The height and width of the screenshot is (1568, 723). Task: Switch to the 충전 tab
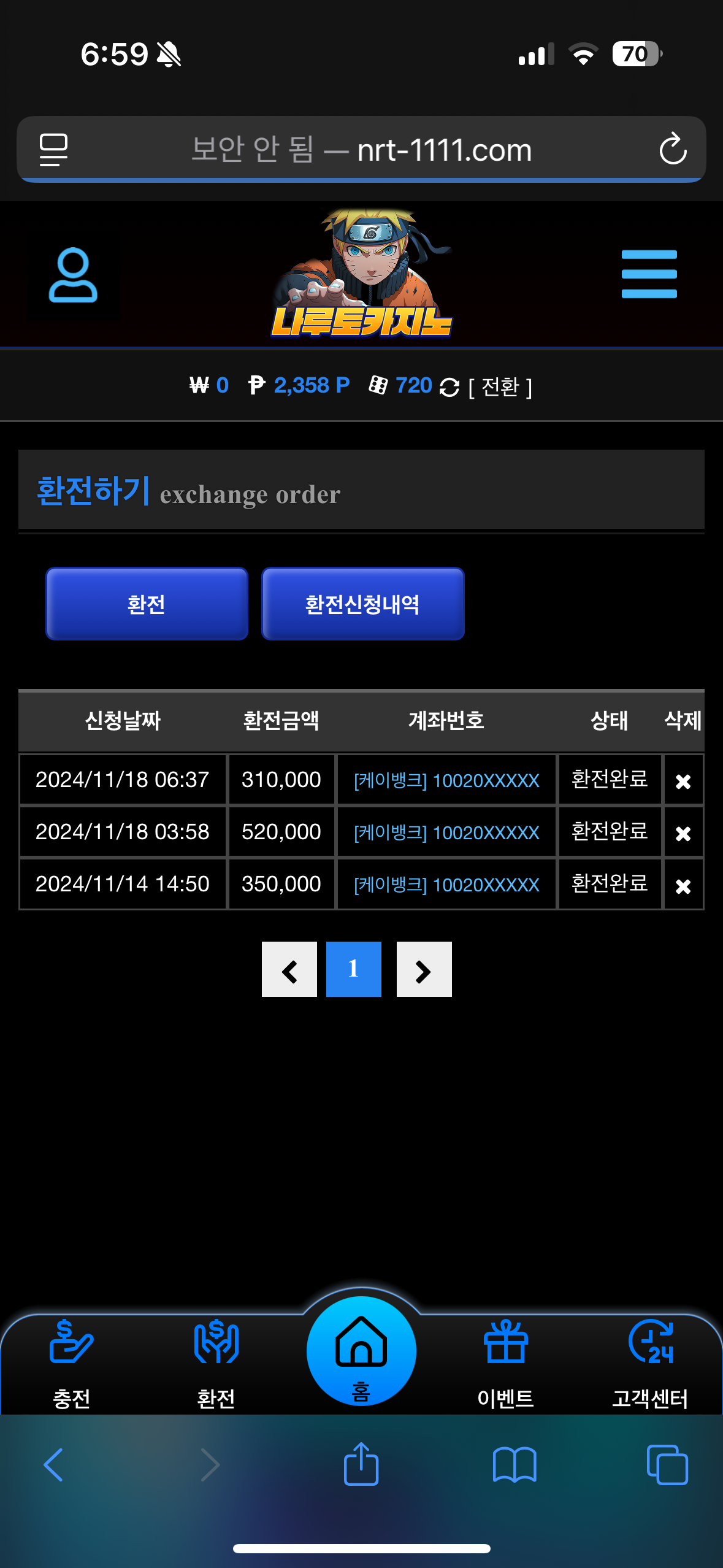(x=72, y=1358)
